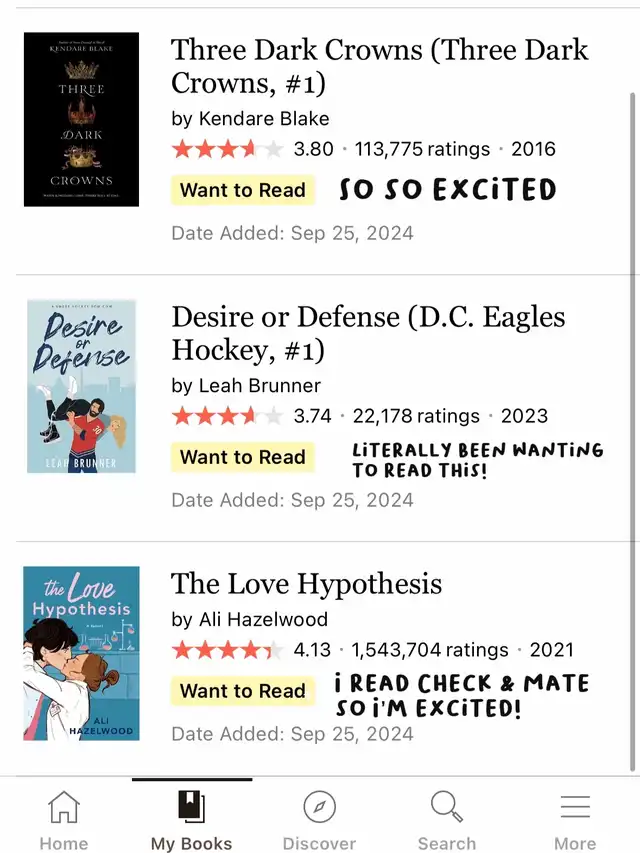
Task: Go to the Home tab
Action: (64, 820)
